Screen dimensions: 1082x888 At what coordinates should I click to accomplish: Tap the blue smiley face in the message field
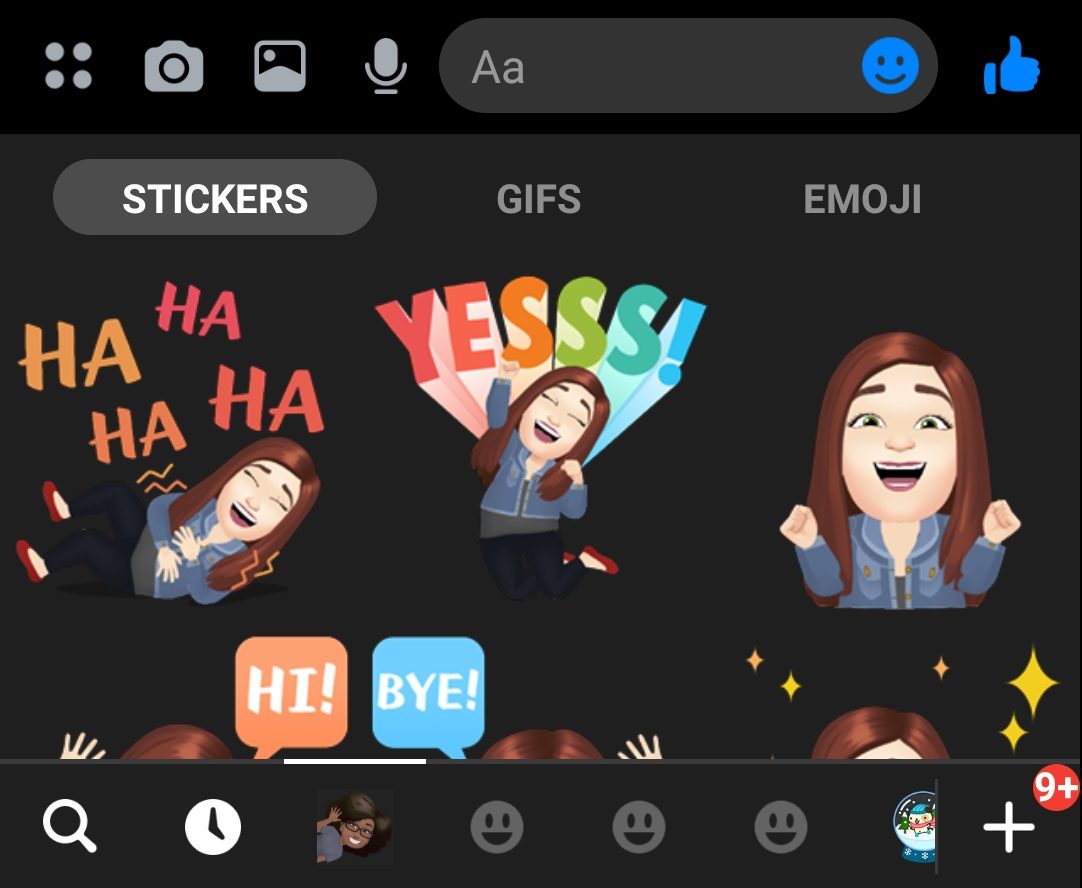click(889, 67)
